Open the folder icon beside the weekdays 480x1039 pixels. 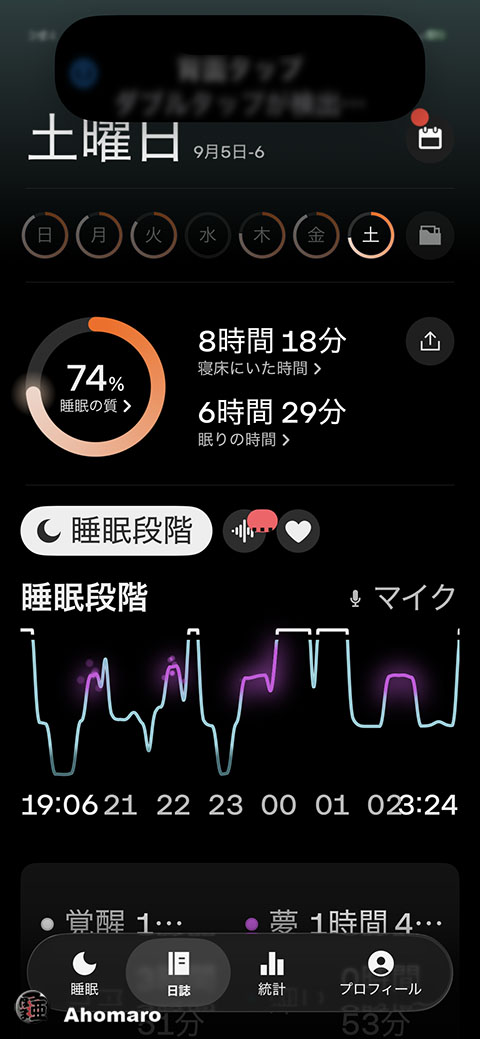point(430,235)
